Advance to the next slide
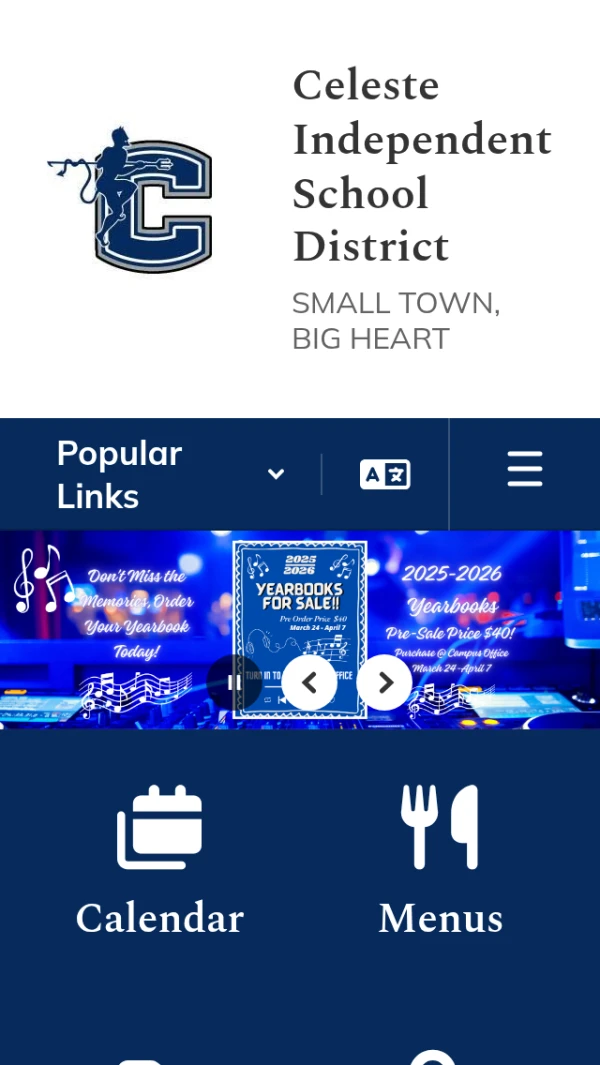Image resolution: width=600 pixels, height=1065 pixels. (x=385, y=682)
